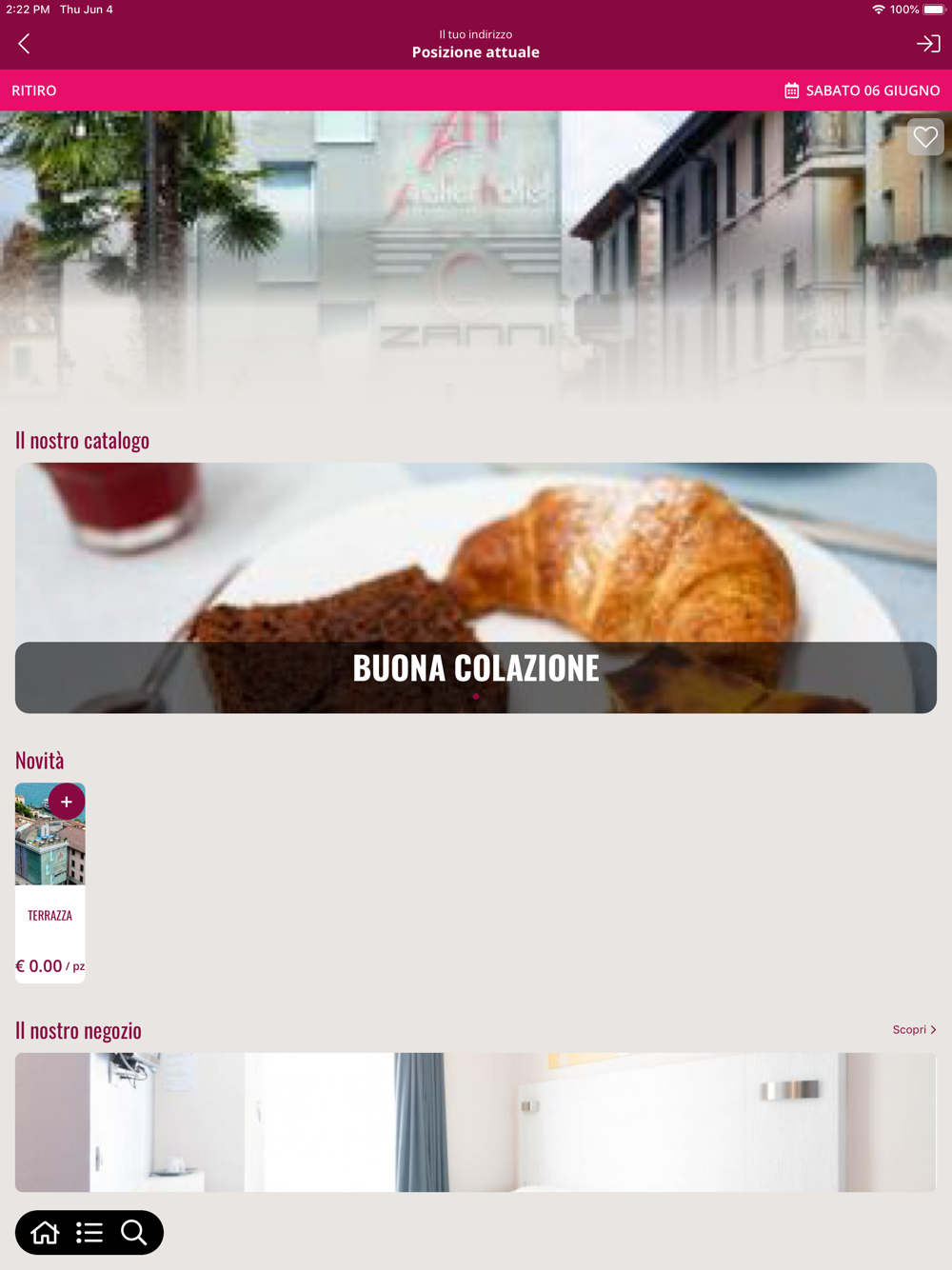Open the list menu icon
The image size is (952, 1270).
coord(89,1233)
